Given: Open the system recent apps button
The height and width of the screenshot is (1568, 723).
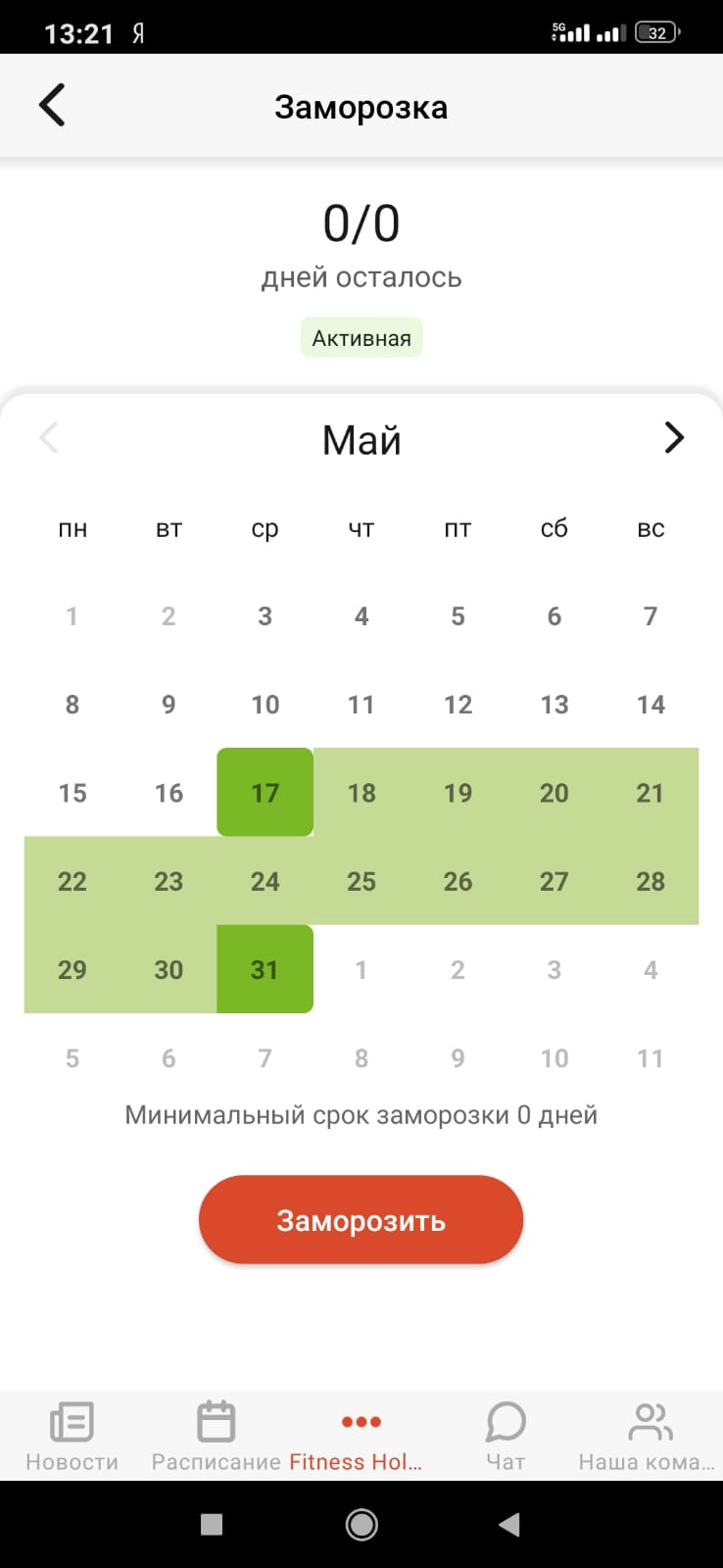Looking at the screenshot, I should click(212, 1524).
